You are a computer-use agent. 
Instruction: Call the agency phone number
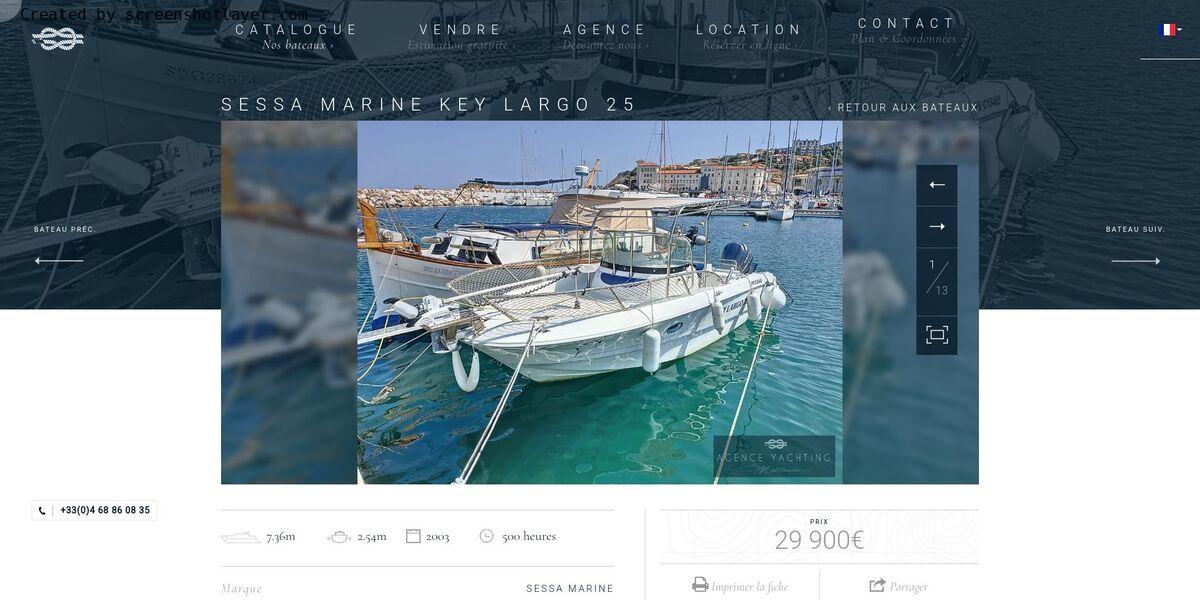95,510
